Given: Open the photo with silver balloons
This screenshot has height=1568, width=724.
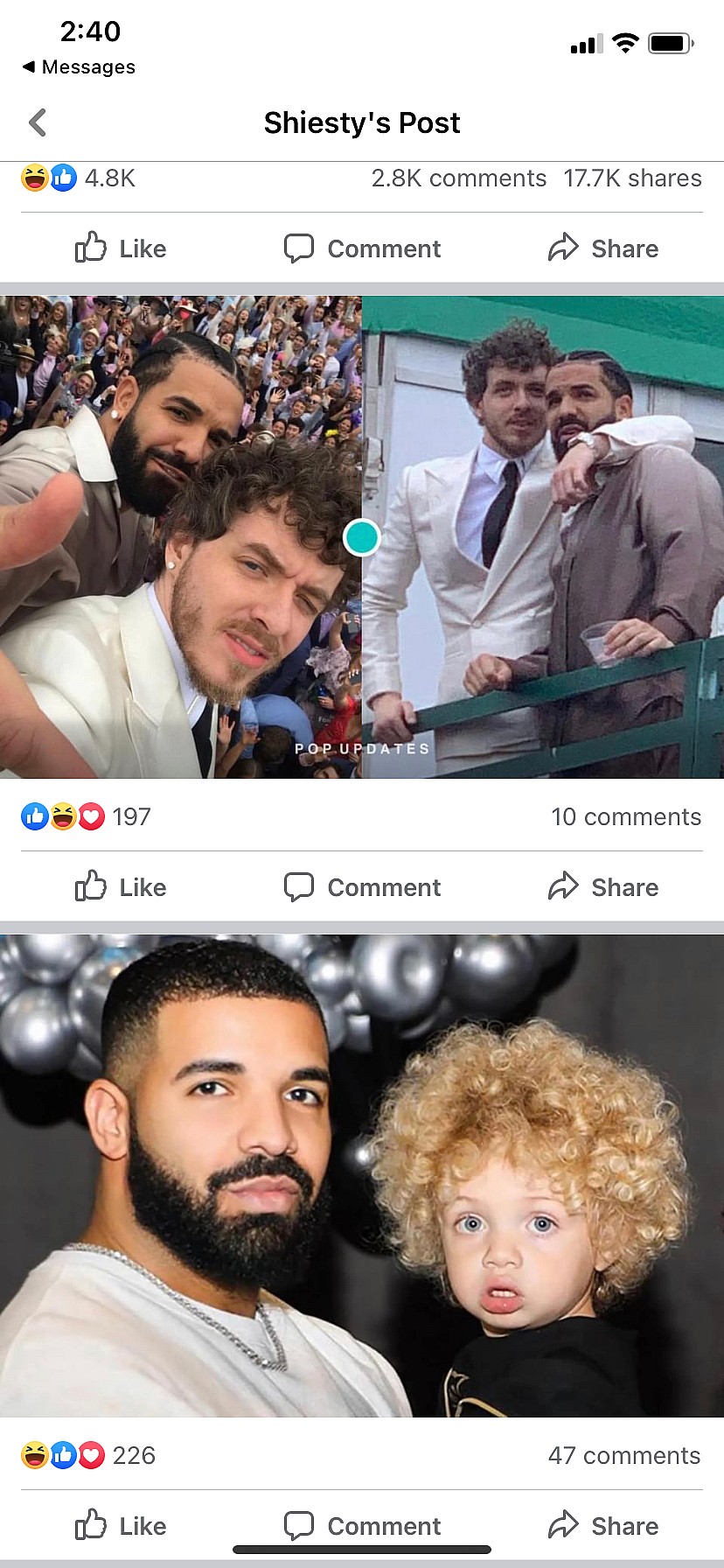Looking at the screenshot, I should point(362,1175).
